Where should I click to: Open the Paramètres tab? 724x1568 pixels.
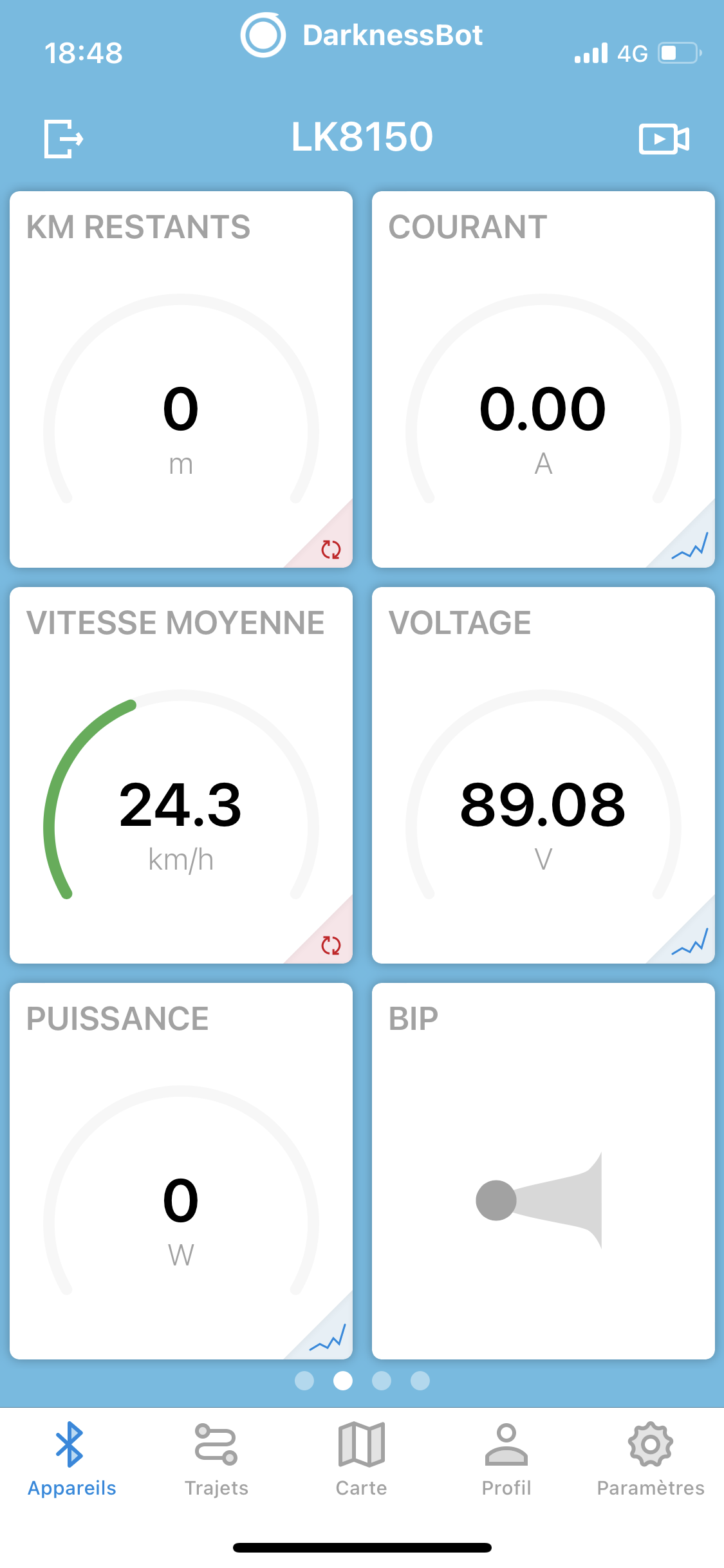651,1460
